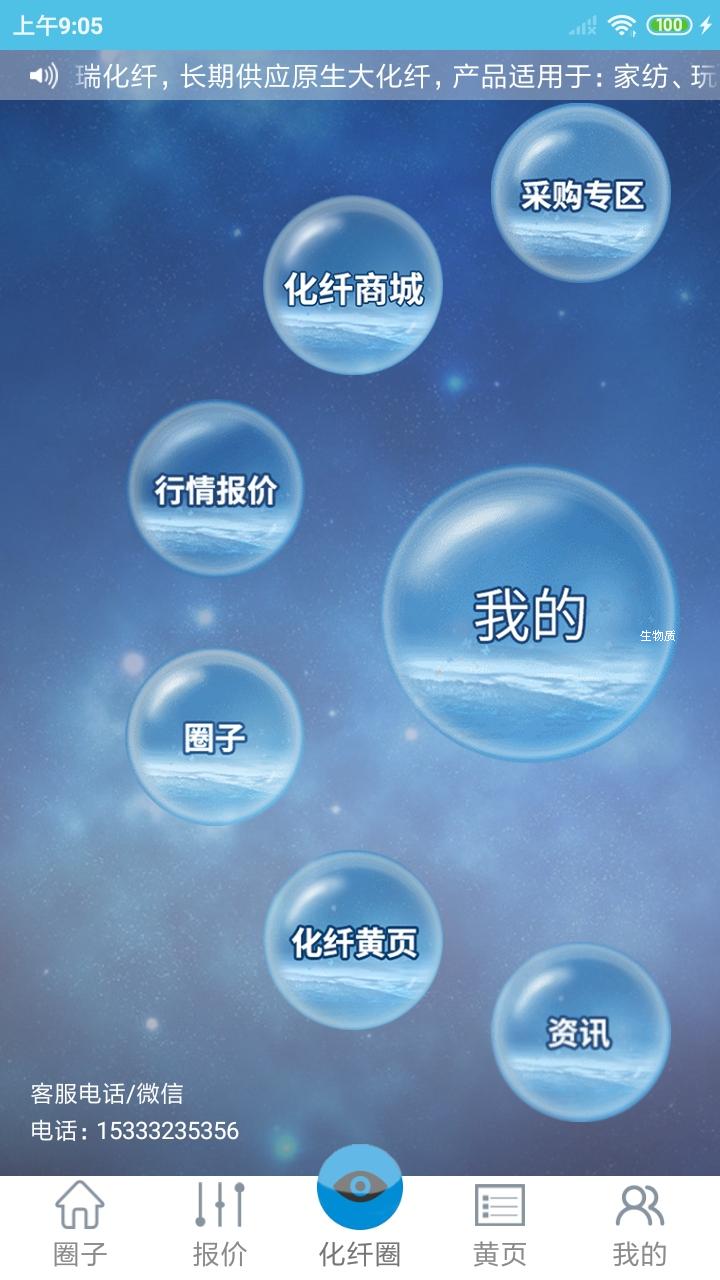Go to the 报价 tab

[x=220, y=1226]
